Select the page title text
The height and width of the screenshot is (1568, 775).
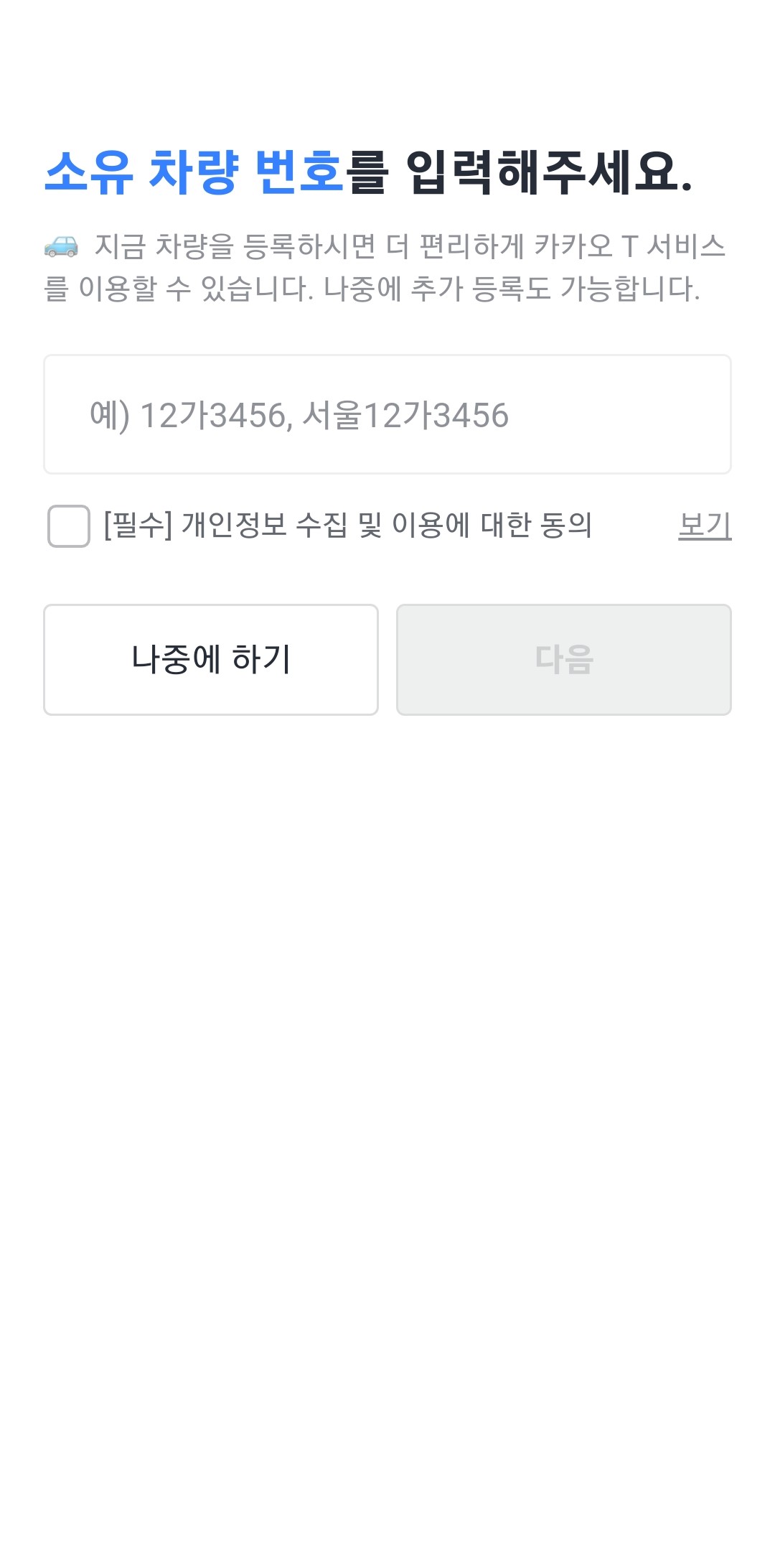click(x=370, y=172)
